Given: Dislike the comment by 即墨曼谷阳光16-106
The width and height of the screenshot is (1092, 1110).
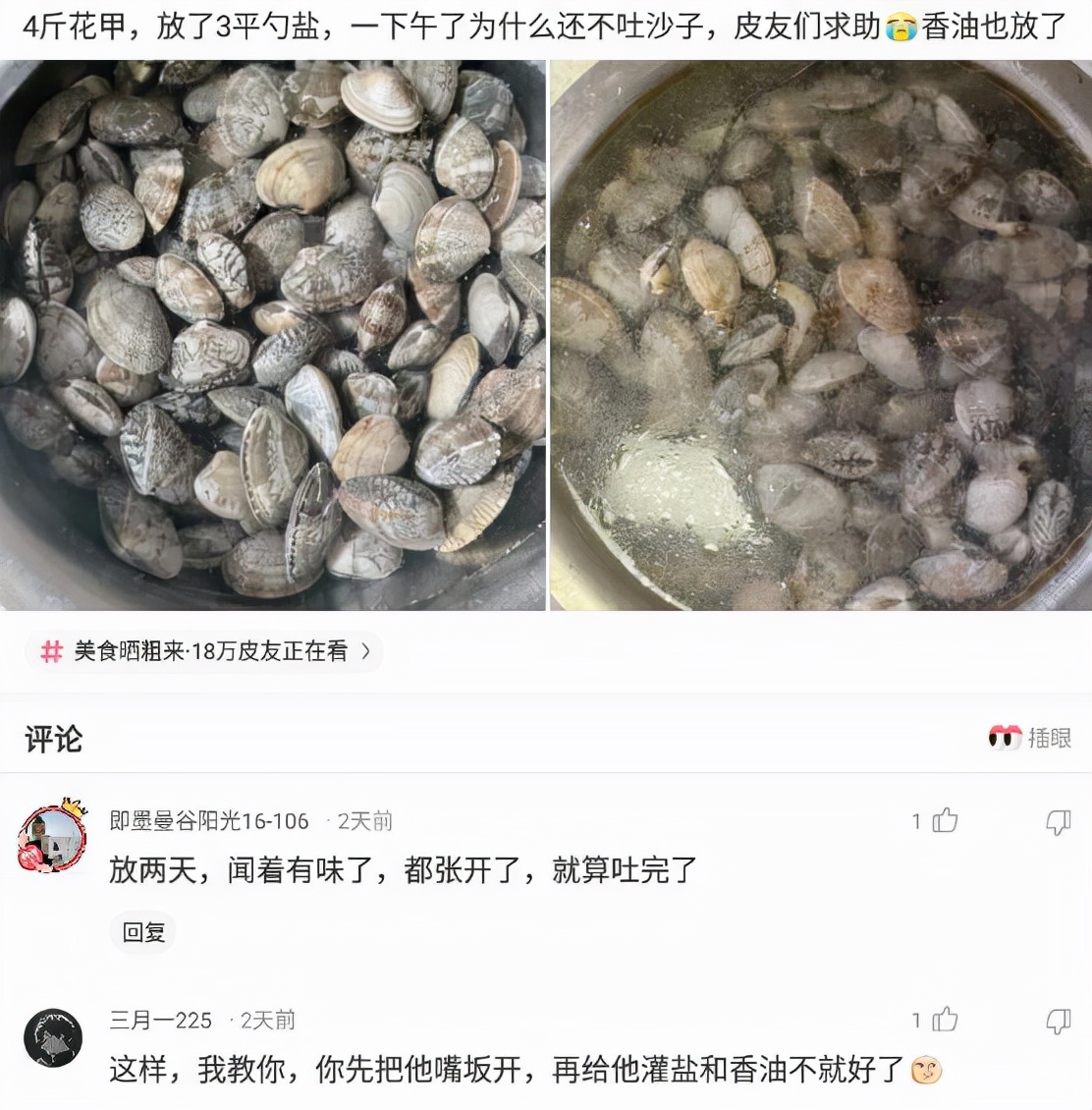Looking at the screenshot, I should click(x=1058, y=822).
